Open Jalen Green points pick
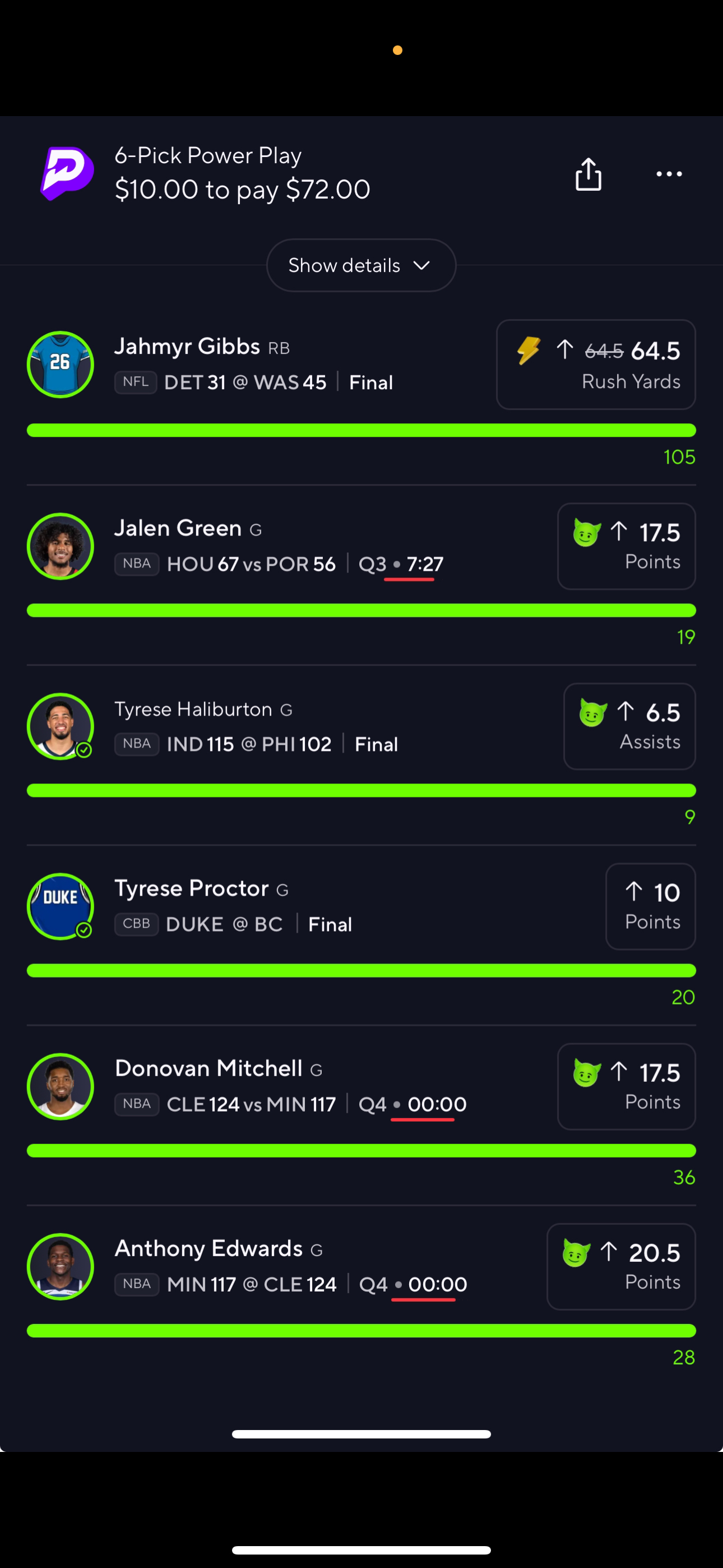The width and height of the screenshot is (723, 1568). (625, 546)
